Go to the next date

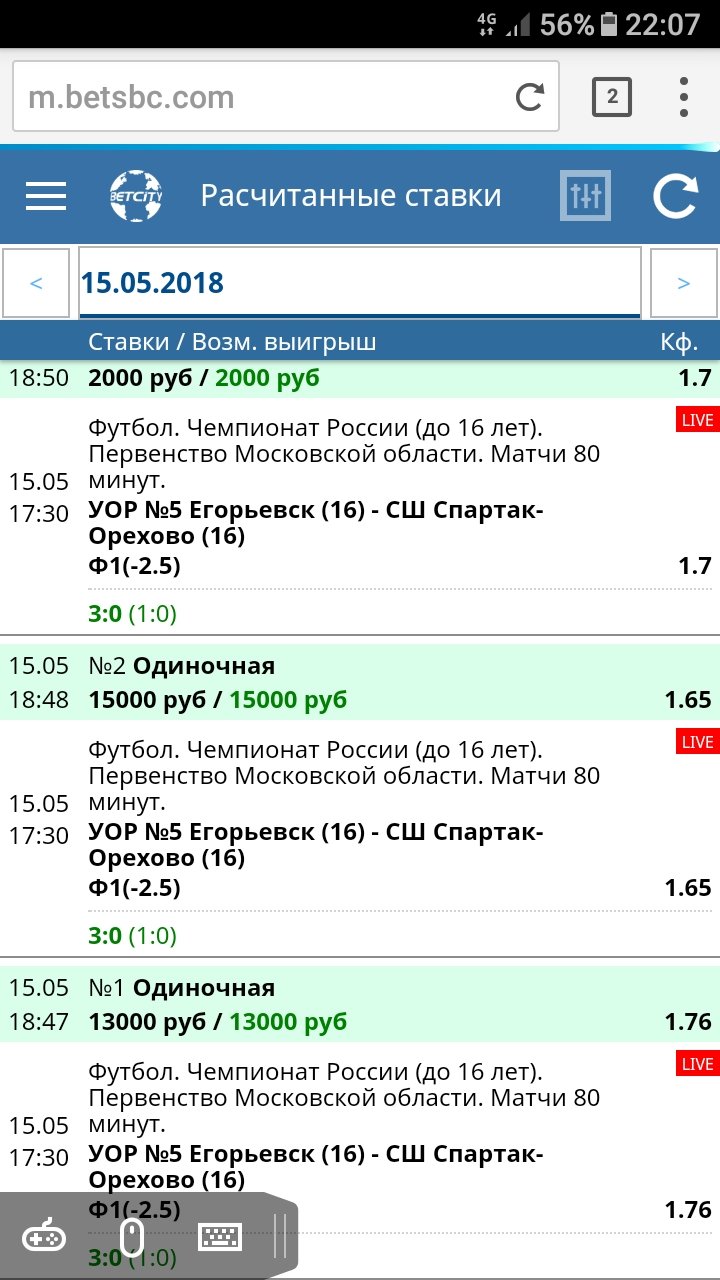point(684,284)
